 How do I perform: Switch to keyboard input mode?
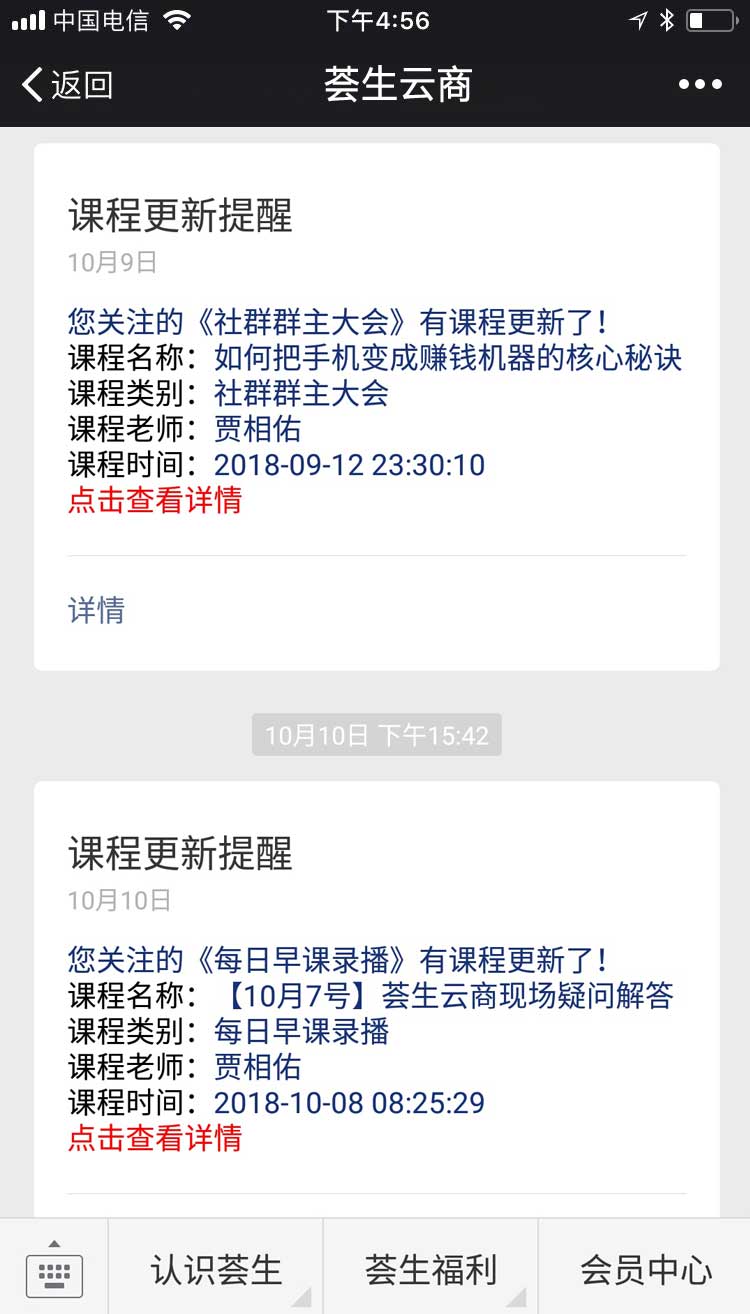54,1268
